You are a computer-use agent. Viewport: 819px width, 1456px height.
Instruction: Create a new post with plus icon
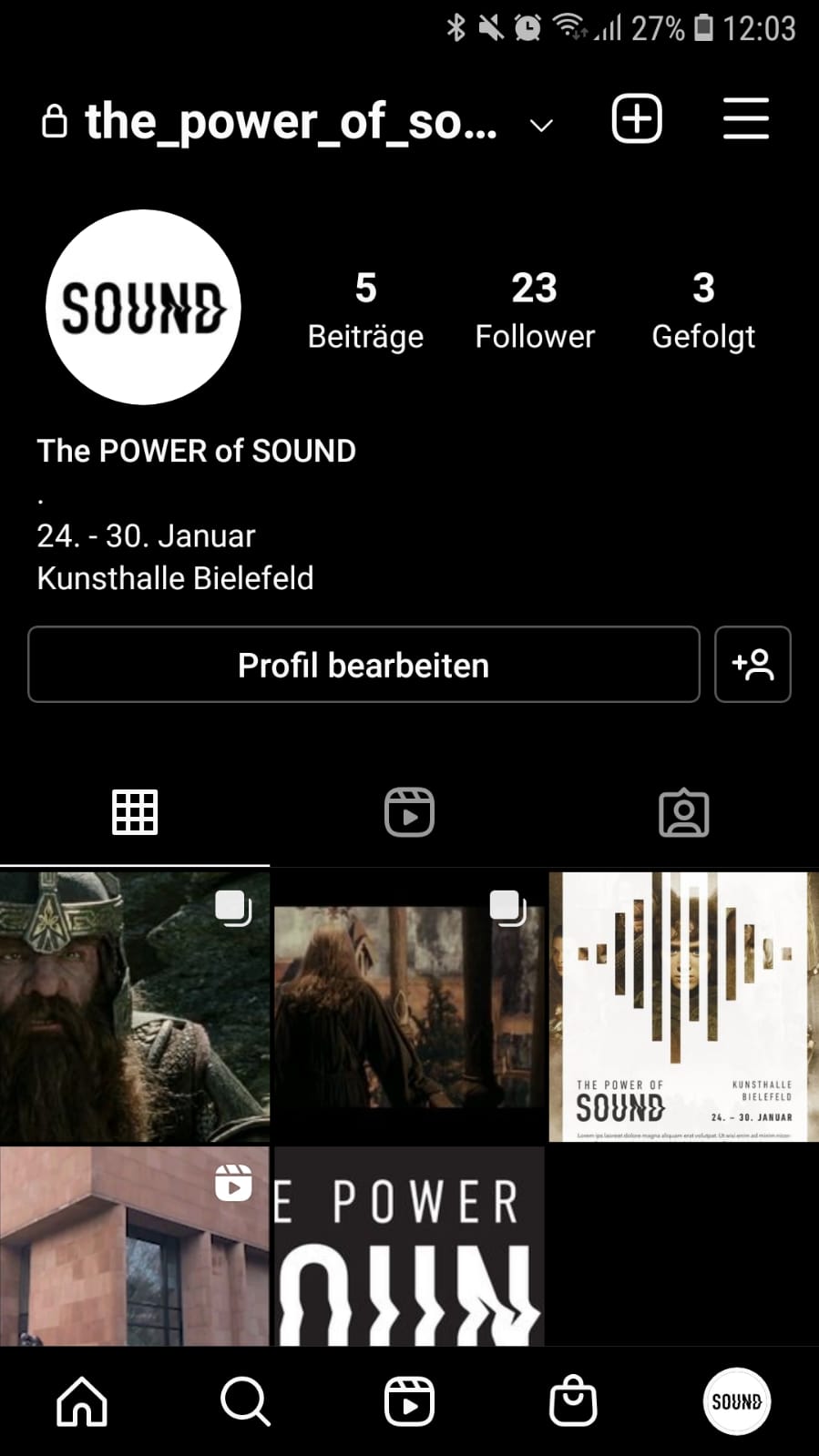pos(636,119)
